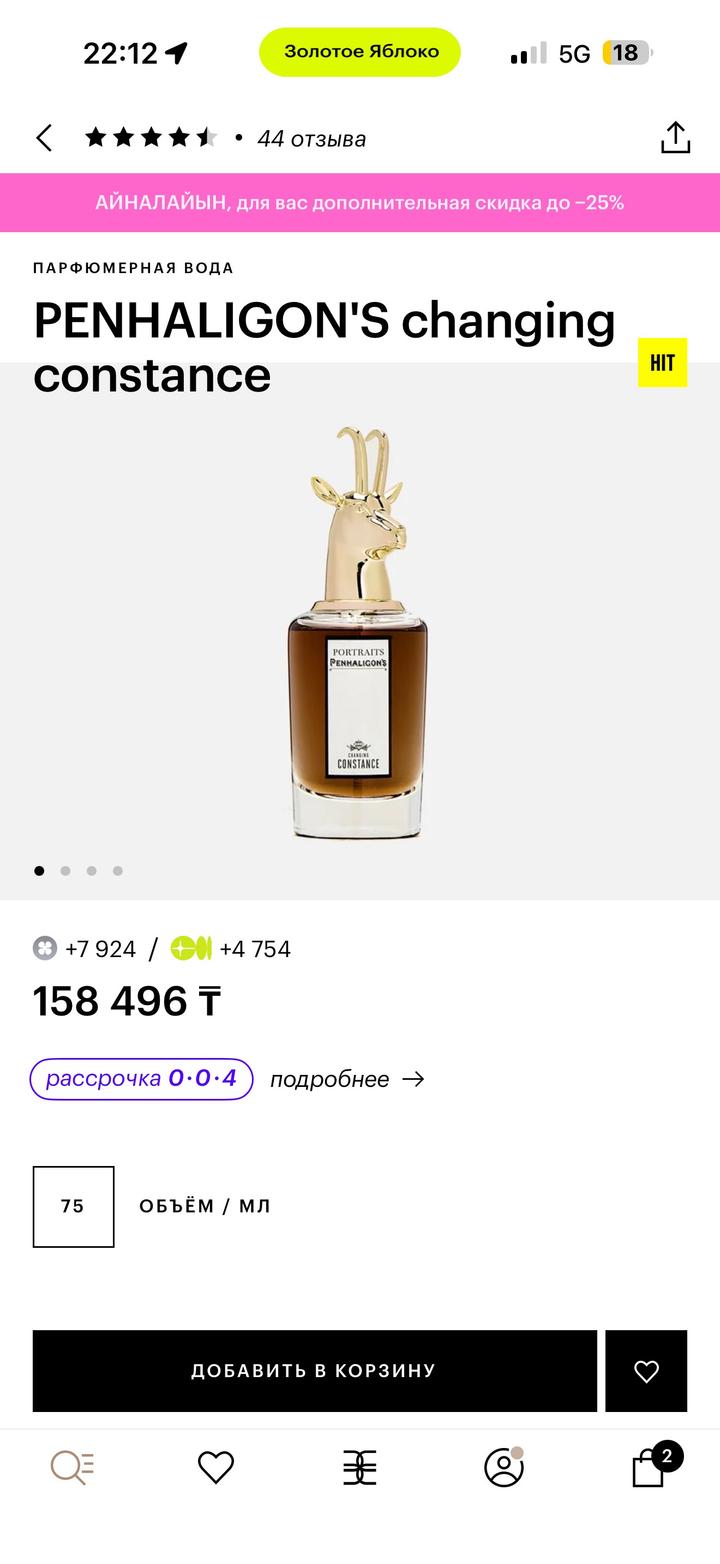The width and height of the screenshot is (720, 1564).
Task: Tap подробнее link with arrow
Action: 347,1080
